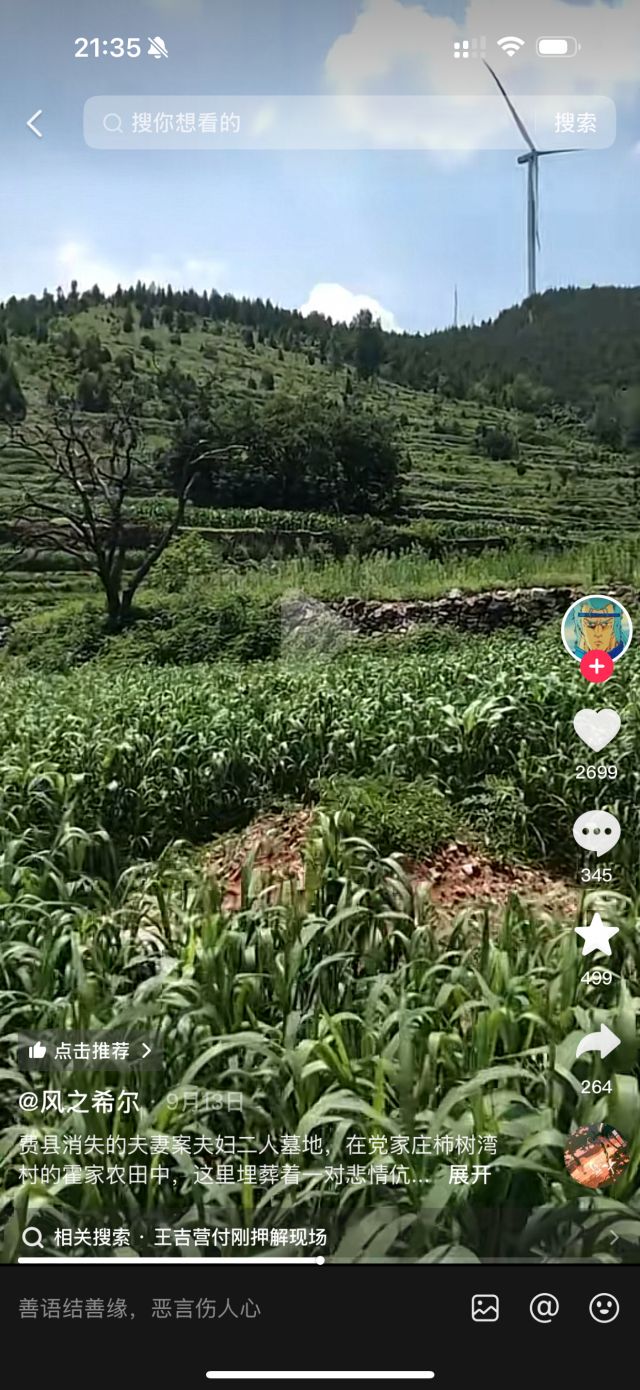Open the comments with 345 replies
Screen dimensions: 640x1390
coord(597,833)
